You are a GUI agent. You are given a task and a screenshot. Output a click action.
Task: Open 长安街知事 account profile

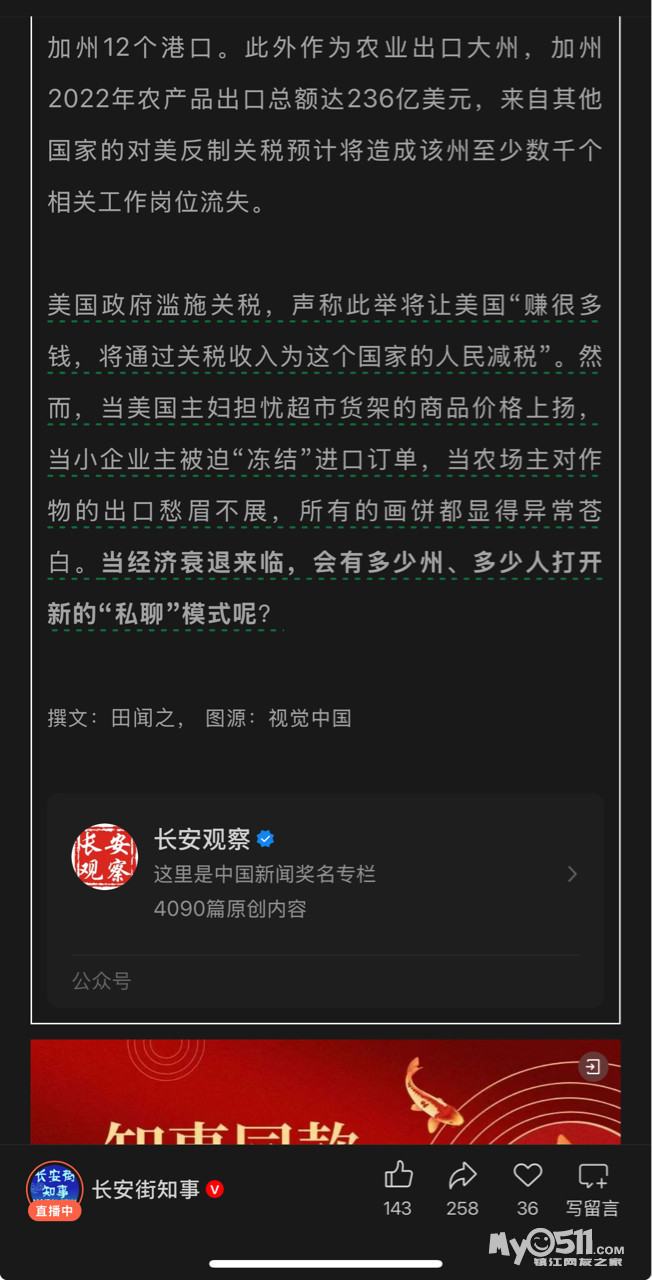[x=145, y=1190]
